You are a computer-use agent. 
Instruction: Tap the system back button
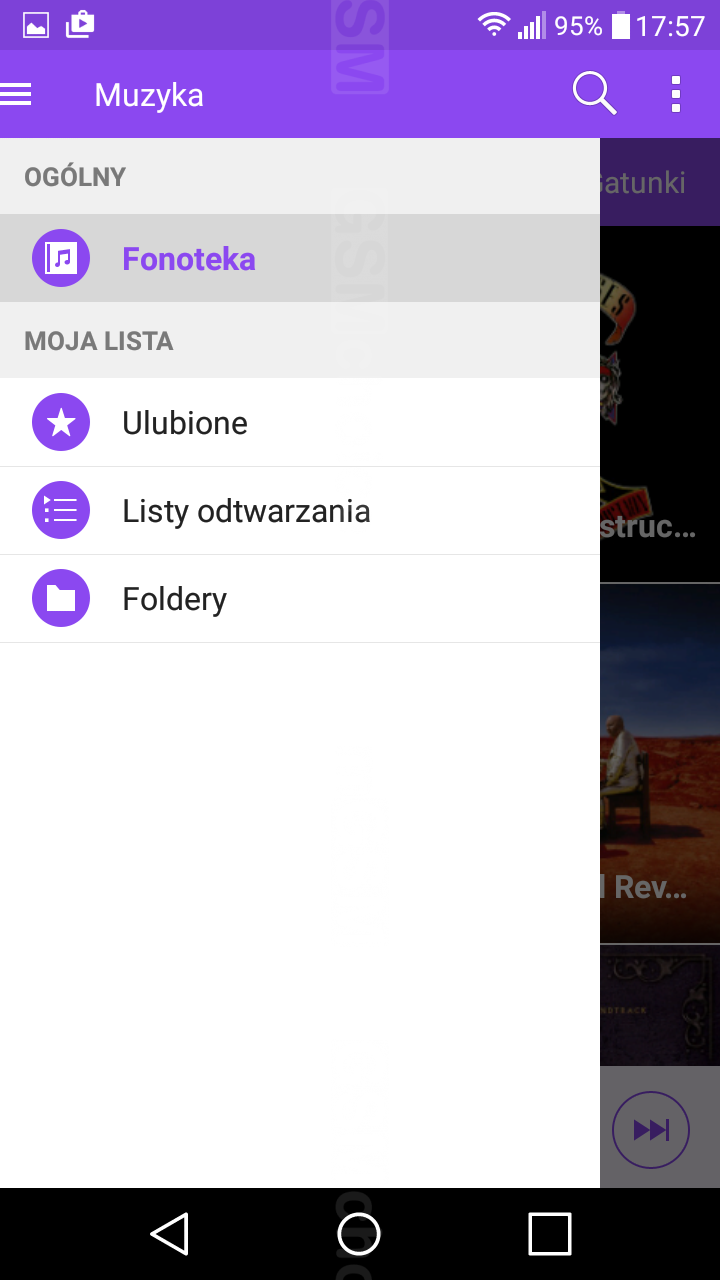pyautogui.click(x=170, y=1234)
